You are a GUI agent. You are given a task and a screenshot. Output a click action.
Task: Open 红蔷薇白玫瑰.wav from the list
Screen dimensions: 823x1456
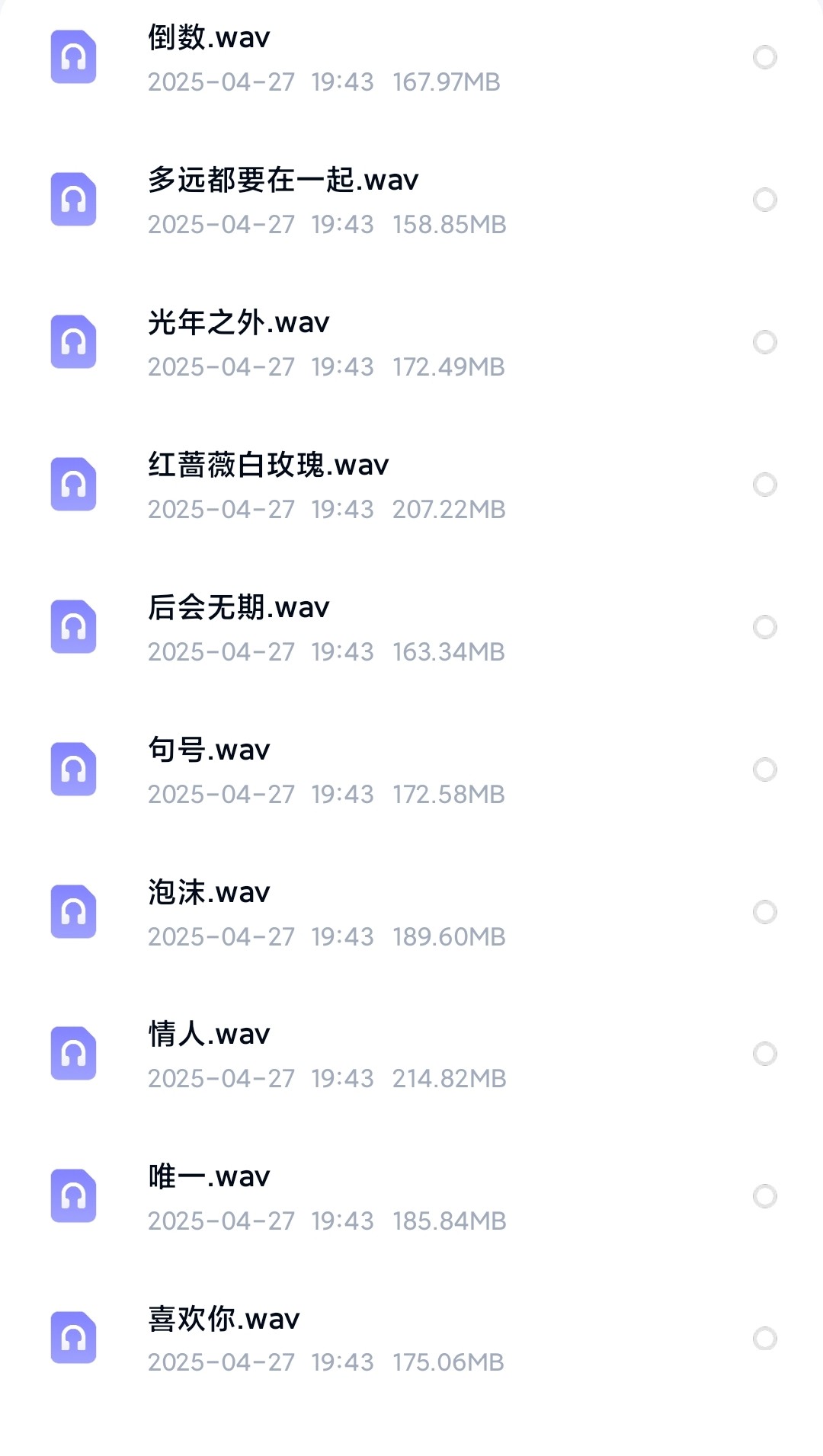pos(268,466)
